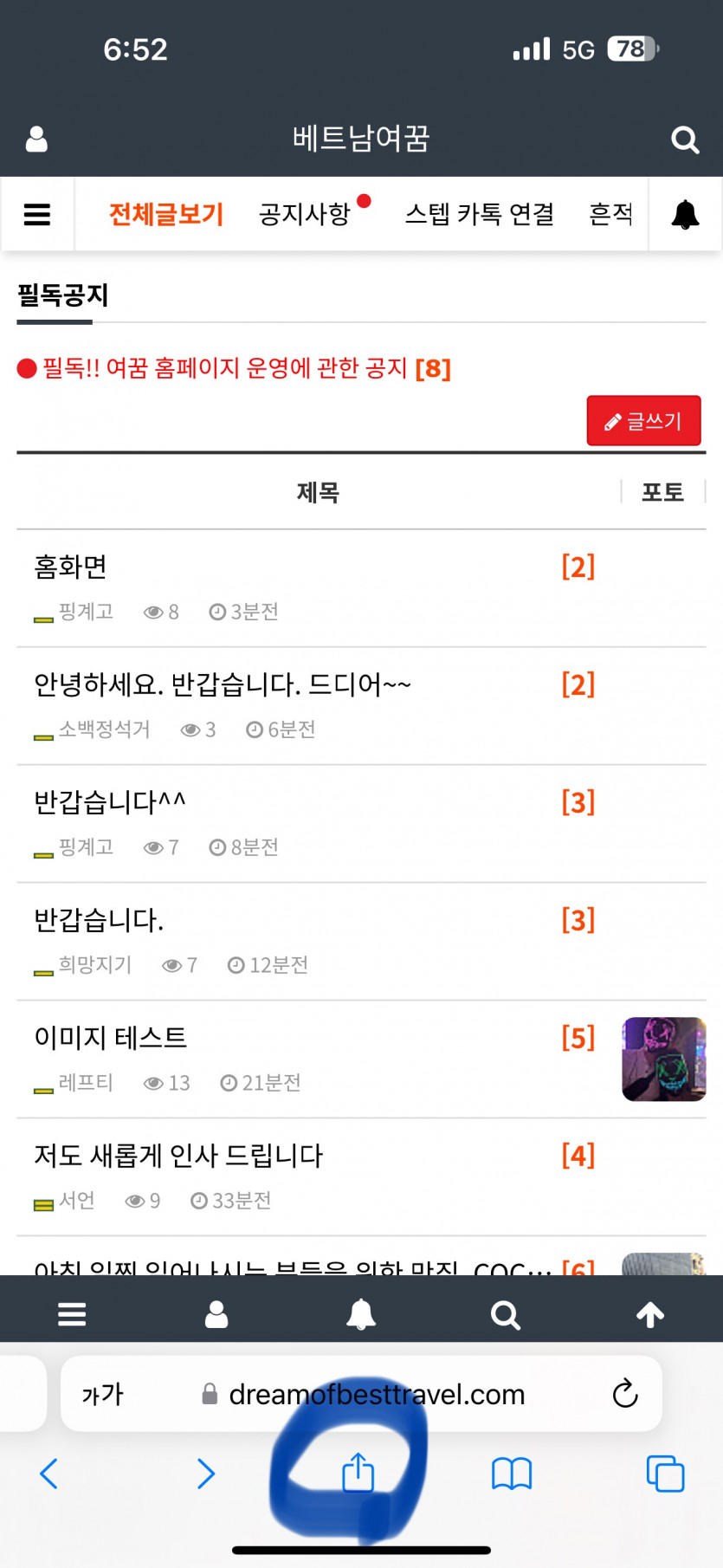
Task: Open the post 저도 새롭게 인사 드립니다
Action: [x=178, y=1156]
